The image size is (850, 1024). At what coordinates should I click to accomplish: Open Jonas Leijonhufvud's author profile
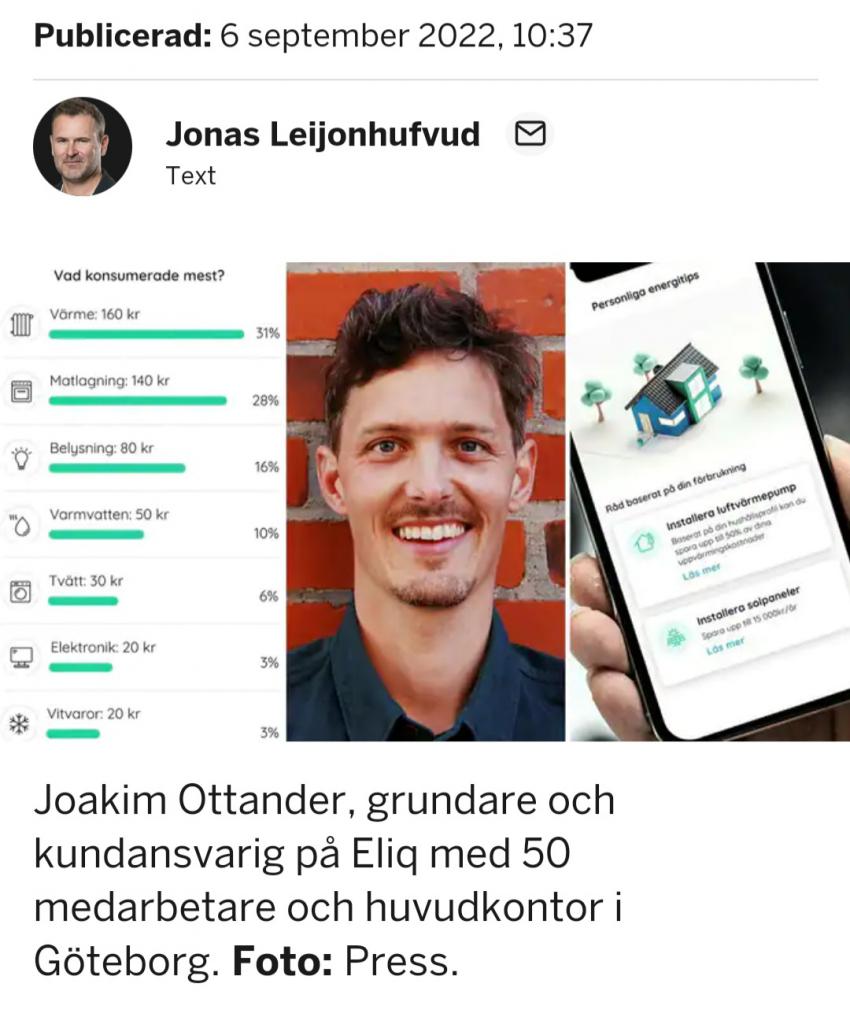[x=322, y=134]
